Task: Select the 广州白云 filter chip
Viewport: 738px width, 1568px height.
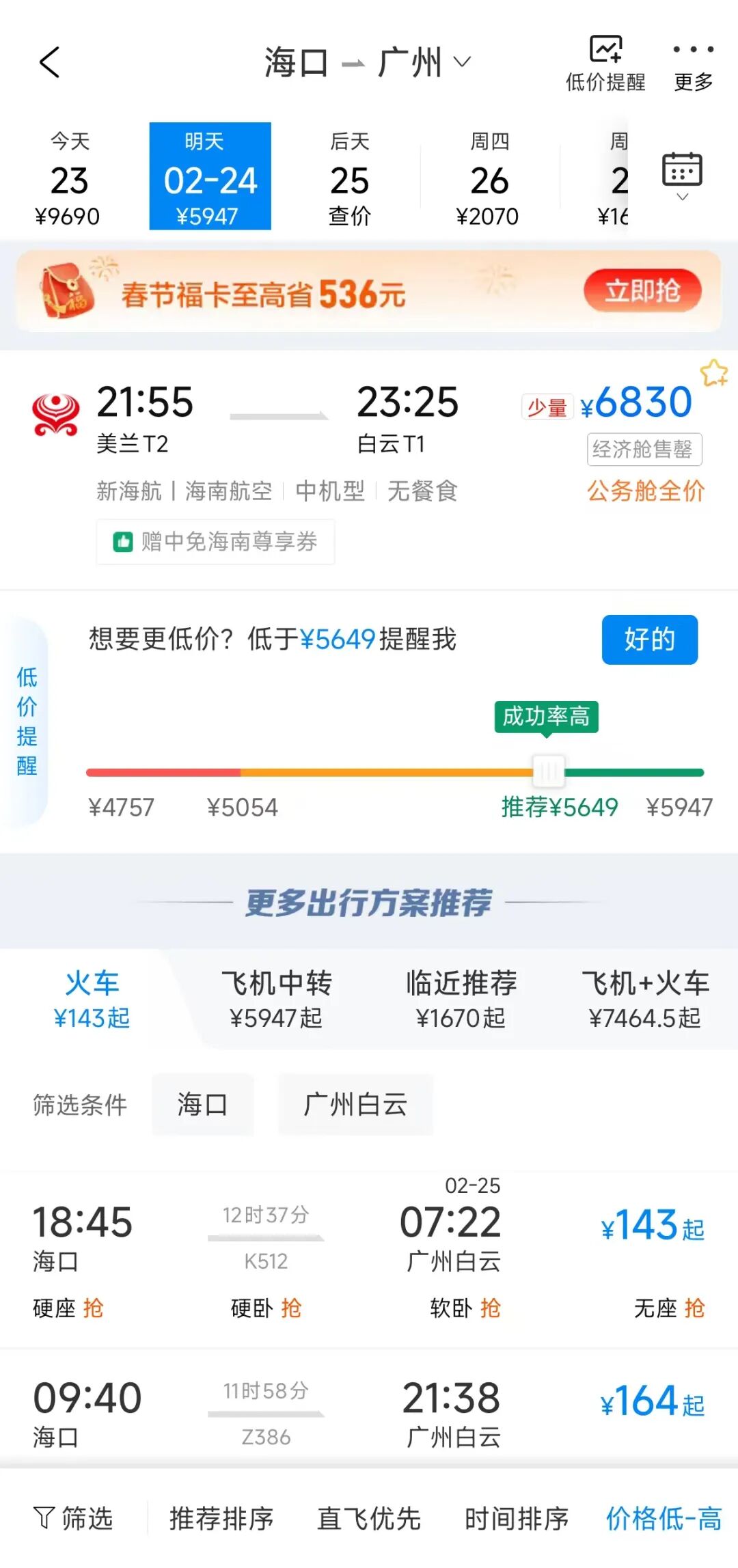Action: pyautogui.click(x=355, y=1104)
